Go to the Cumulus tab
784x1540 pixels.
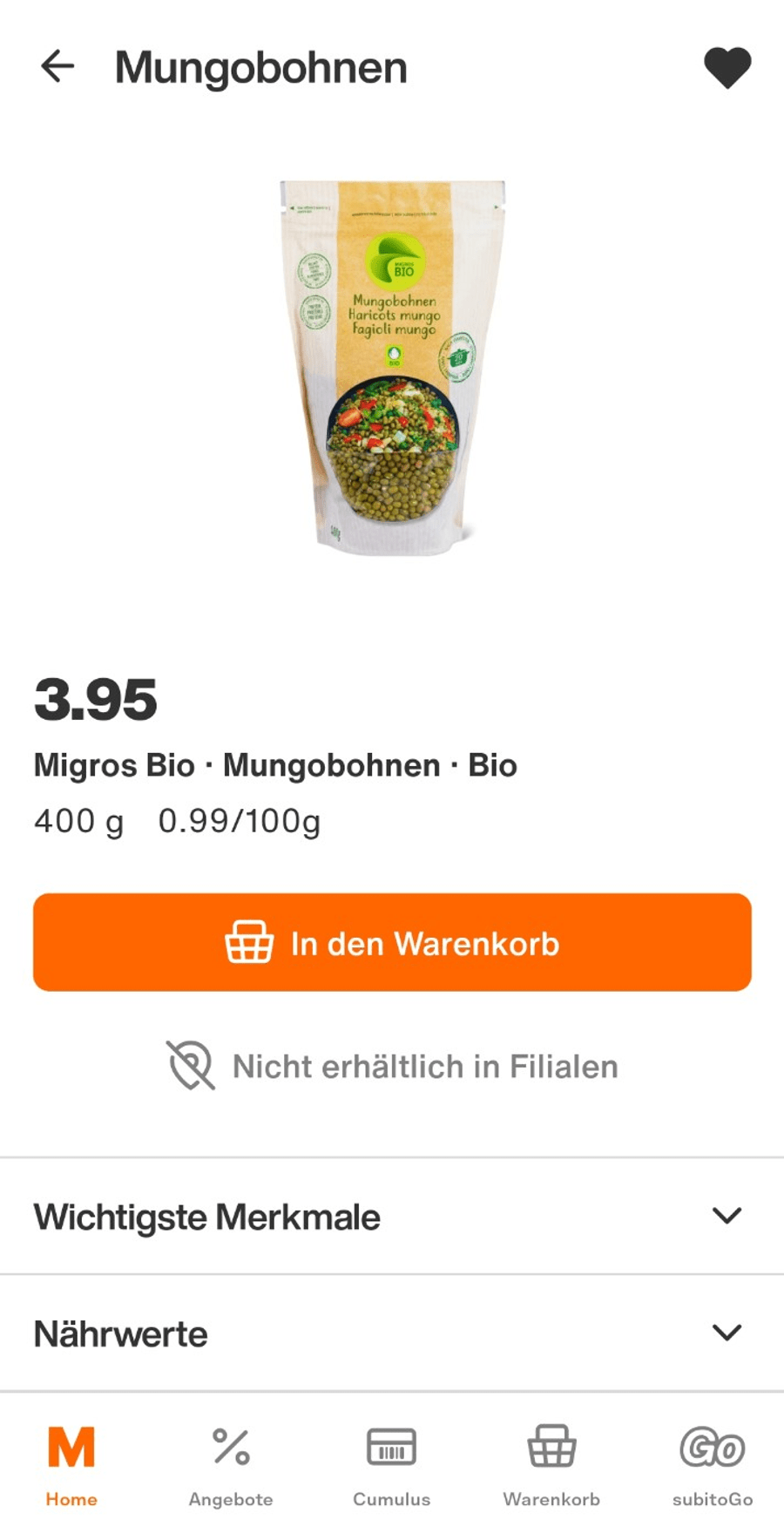[391, 1466]
